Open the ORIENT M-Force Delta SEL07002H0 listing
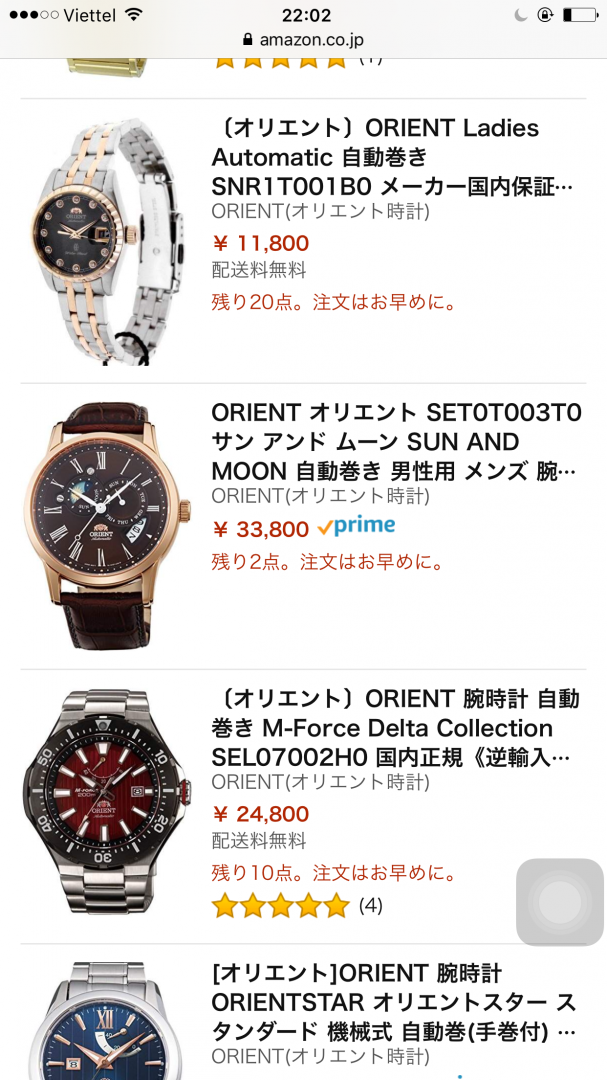This screenshot has height=1080, width=607. click(395, 727)
